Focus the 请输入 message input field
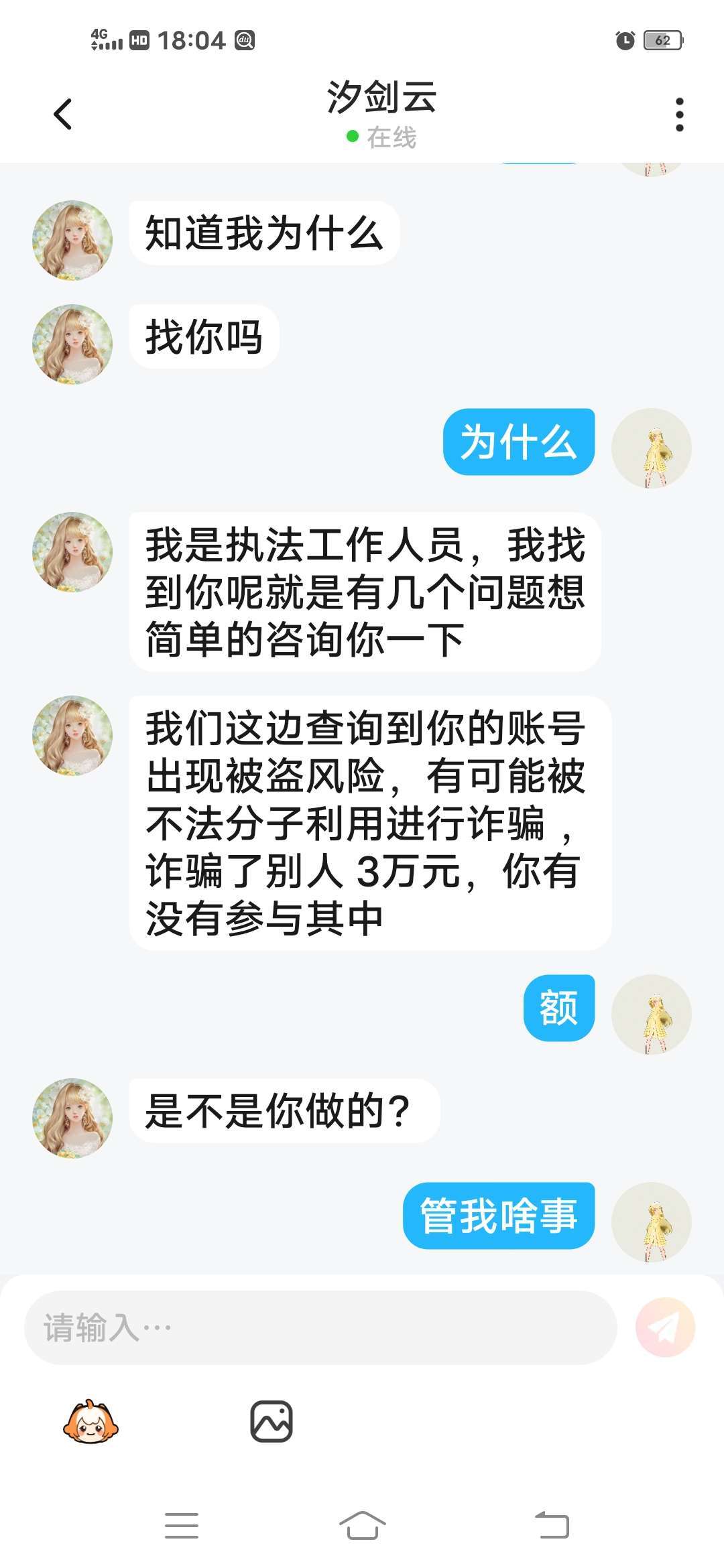This screenshot has width=724, height=1568. [x=320, y=1327]
